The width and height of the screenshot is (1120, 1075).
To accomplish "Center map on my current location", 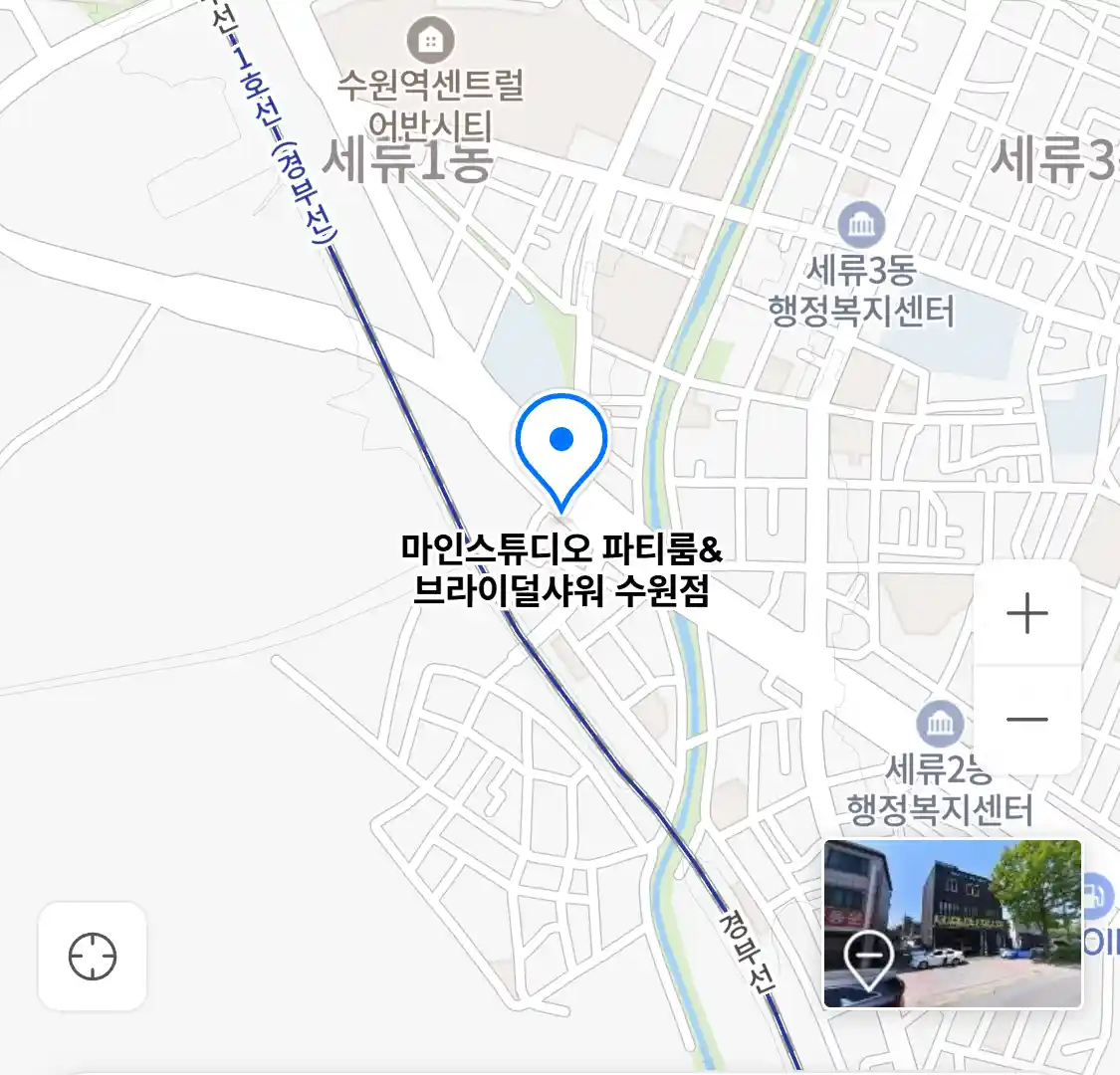I will 93,957.
